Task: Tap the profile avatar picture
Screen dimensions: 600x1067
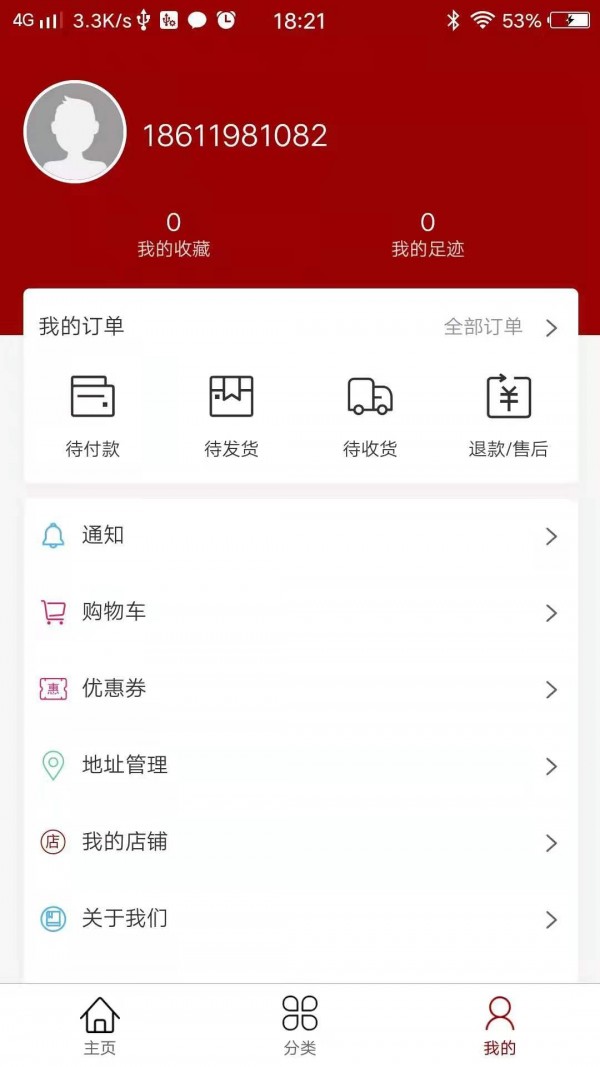Action: (75, 132)
